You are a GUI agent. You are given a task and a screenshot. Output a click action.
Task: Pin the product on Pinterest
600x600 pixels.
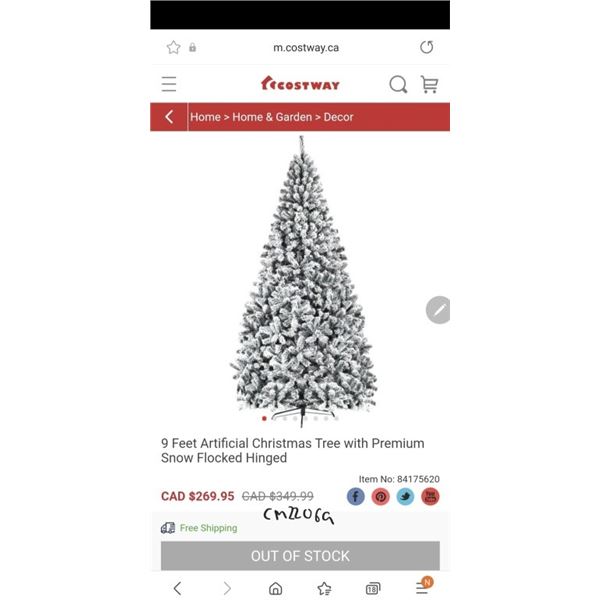click(x=380, y=496)
